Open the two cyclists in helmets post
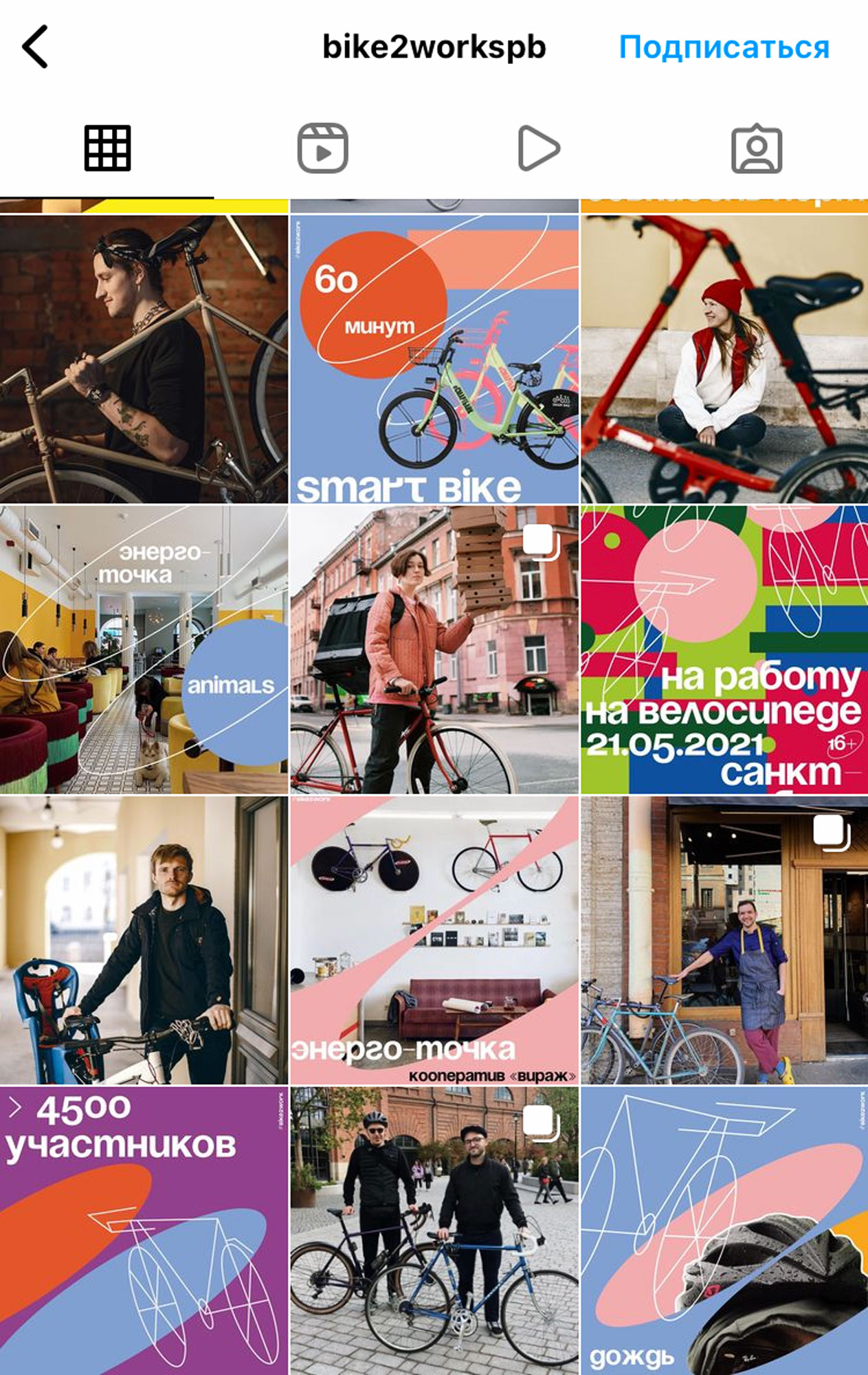868x1375 pixels. coord(434,1231)
